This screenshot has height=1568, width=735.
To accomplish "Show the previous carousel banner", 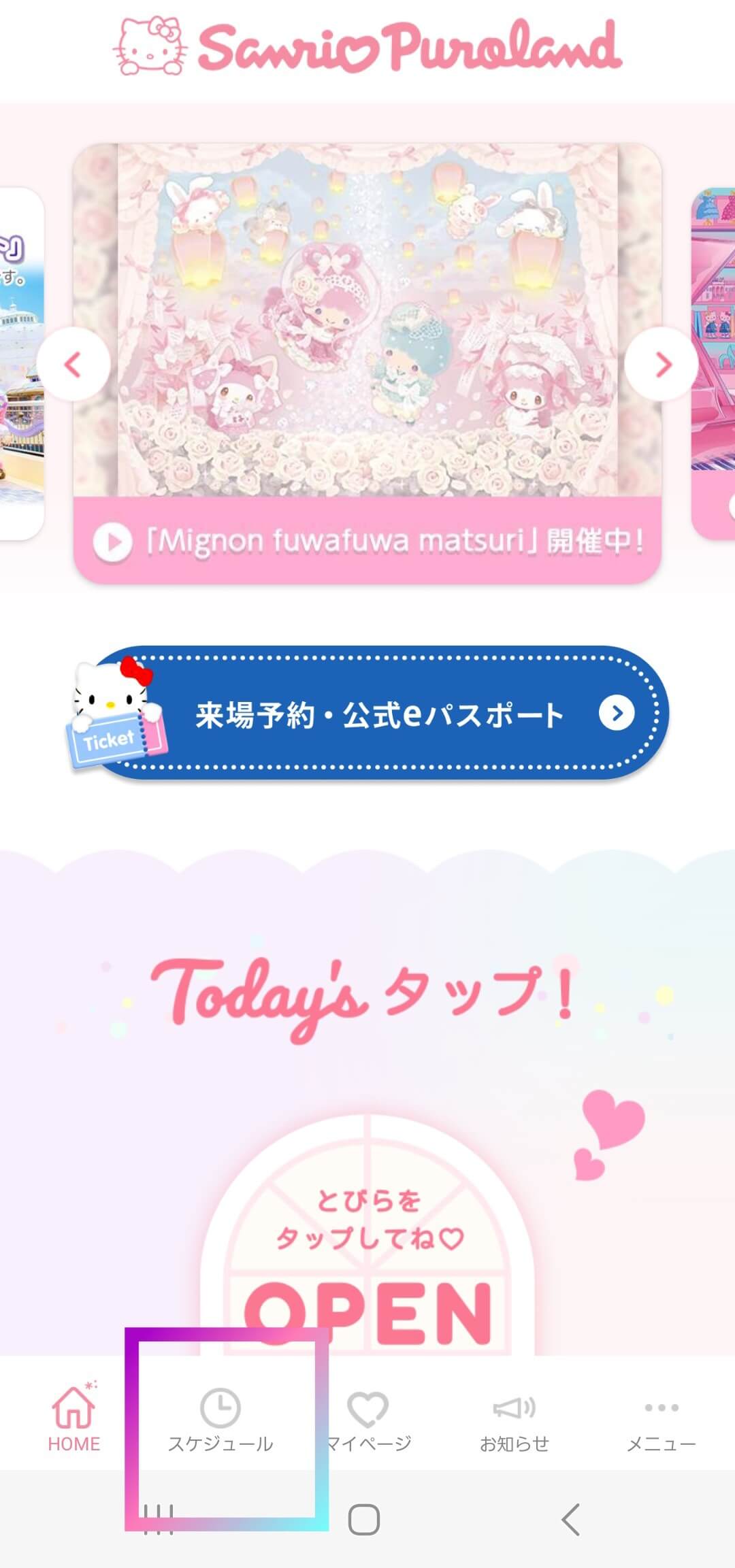I will (x=73, y=365).
